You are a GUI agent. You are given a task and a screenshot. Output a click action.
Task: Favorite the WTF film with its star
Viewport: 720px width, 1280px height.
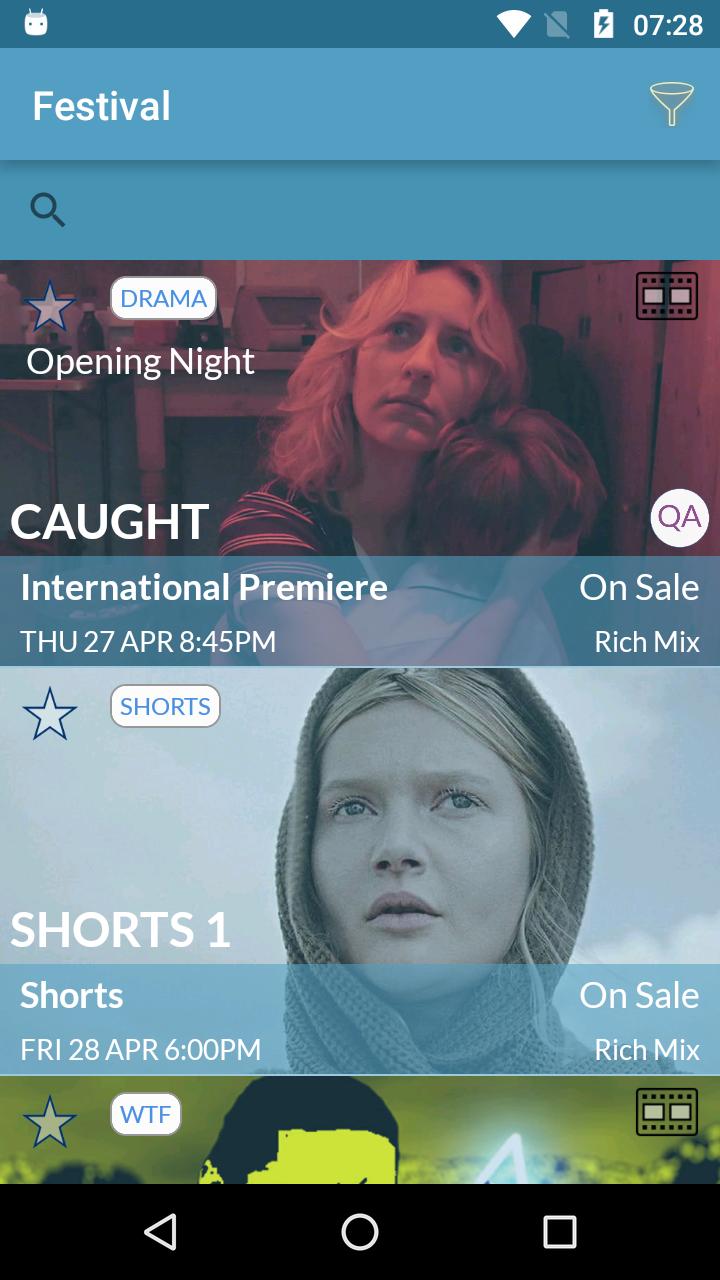pos(49,1122)
